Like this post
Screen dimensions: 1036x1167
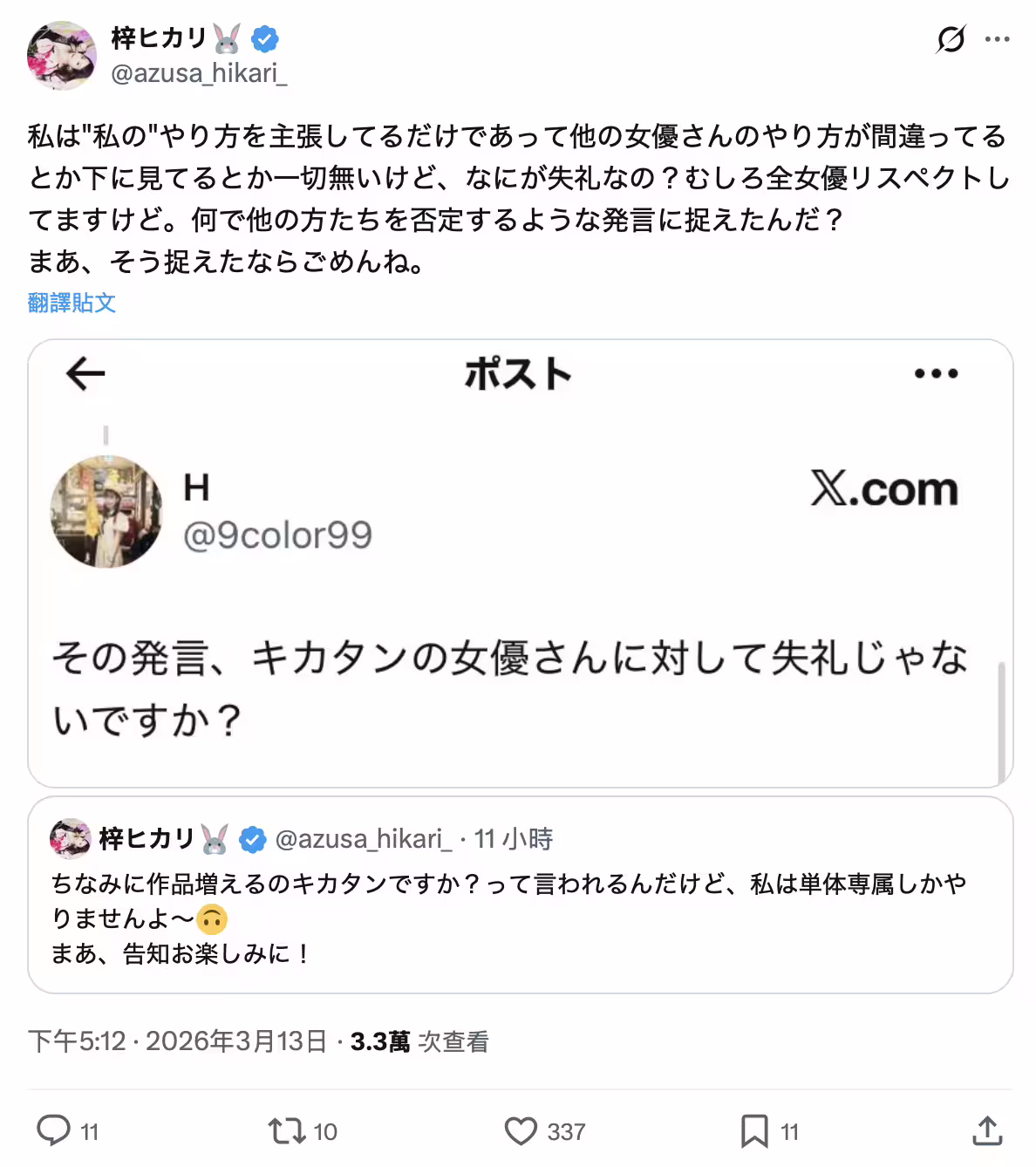[521, 1131]
